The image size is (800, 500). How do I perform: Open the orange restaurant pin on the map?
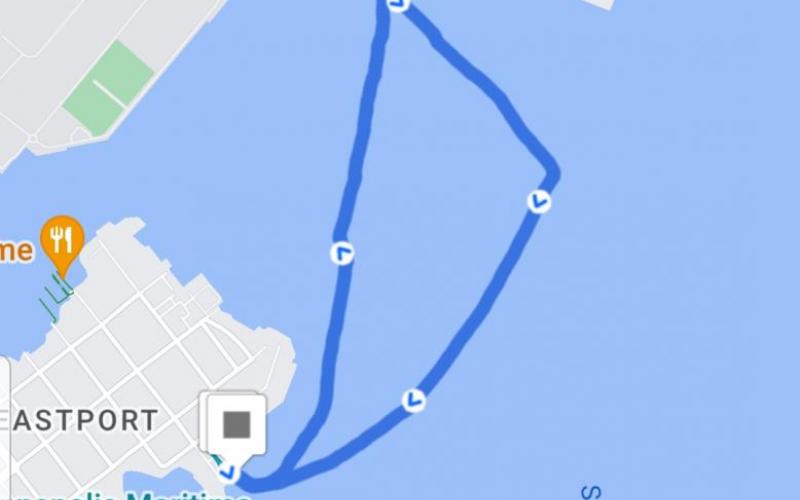(x=62, y=241)
